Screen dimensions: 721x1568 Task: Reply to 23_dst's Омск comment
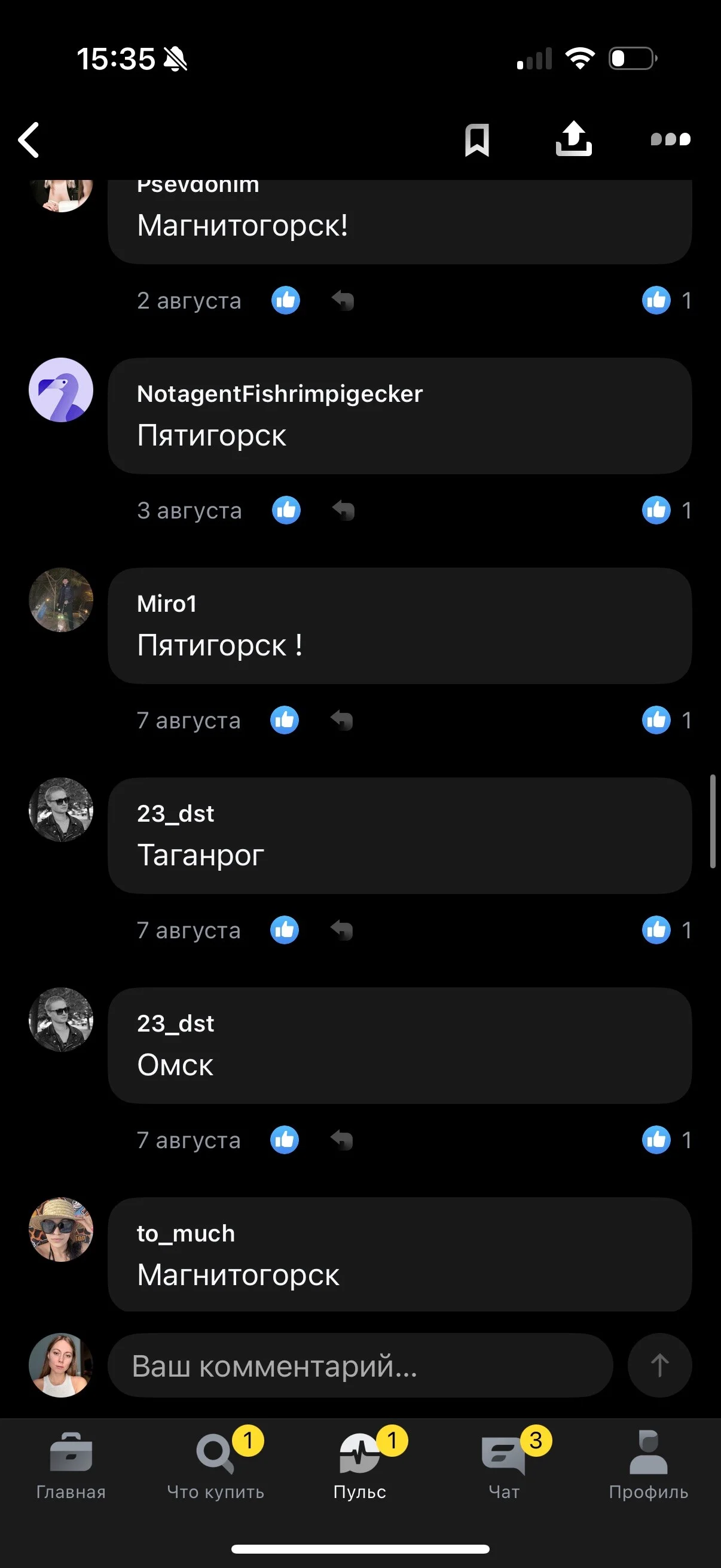343,1140
